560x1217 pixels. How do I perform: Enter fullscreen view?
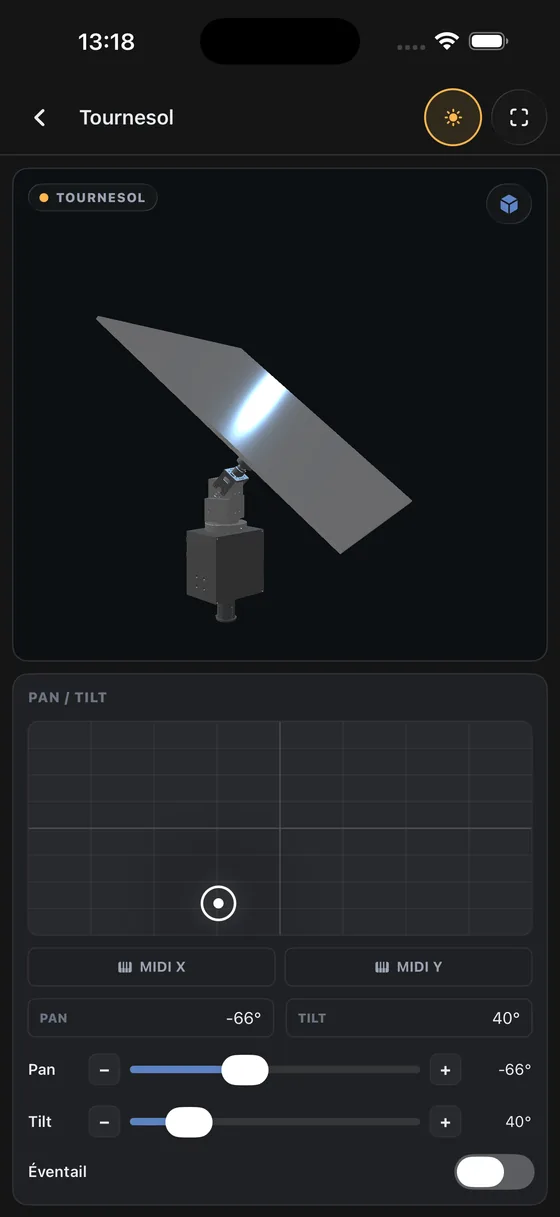[519, 118]
